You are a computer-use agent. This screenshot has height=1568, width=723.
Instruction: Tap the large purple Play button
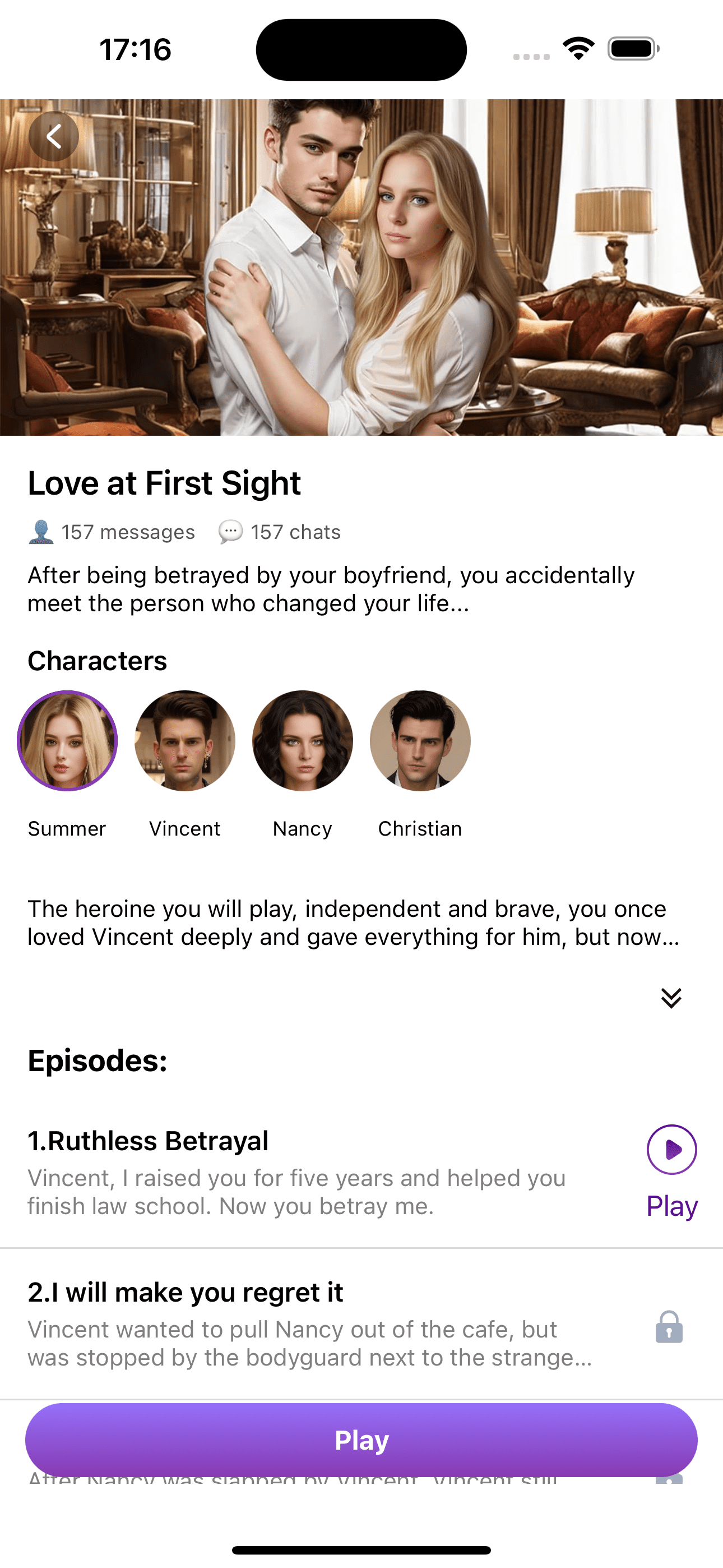coord(361,1440)
